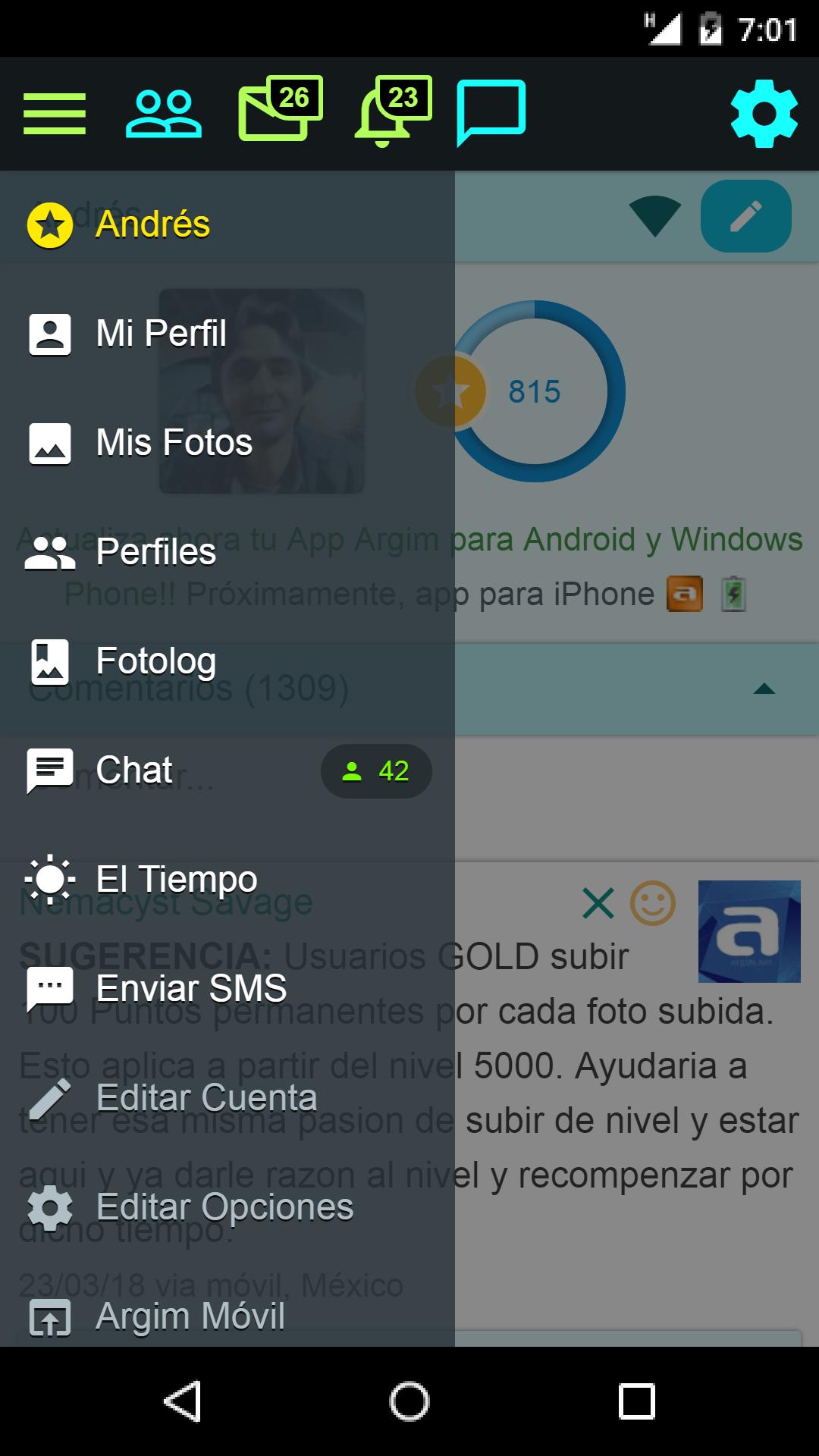The image size is (819, 1456).
Task: Enter Chat with 42 users online
Action: coord(134,770)
